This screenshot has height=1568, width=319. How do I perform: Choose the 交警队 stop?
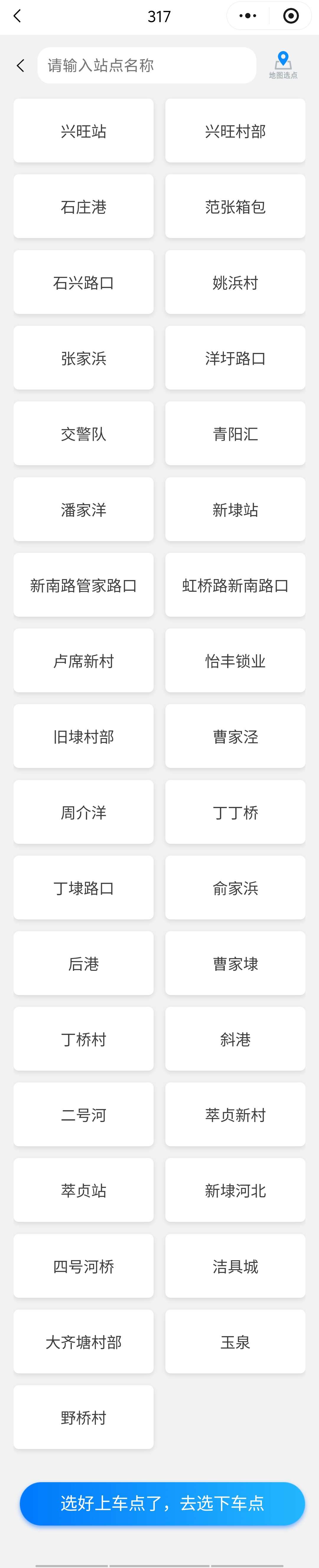(83, 433)
